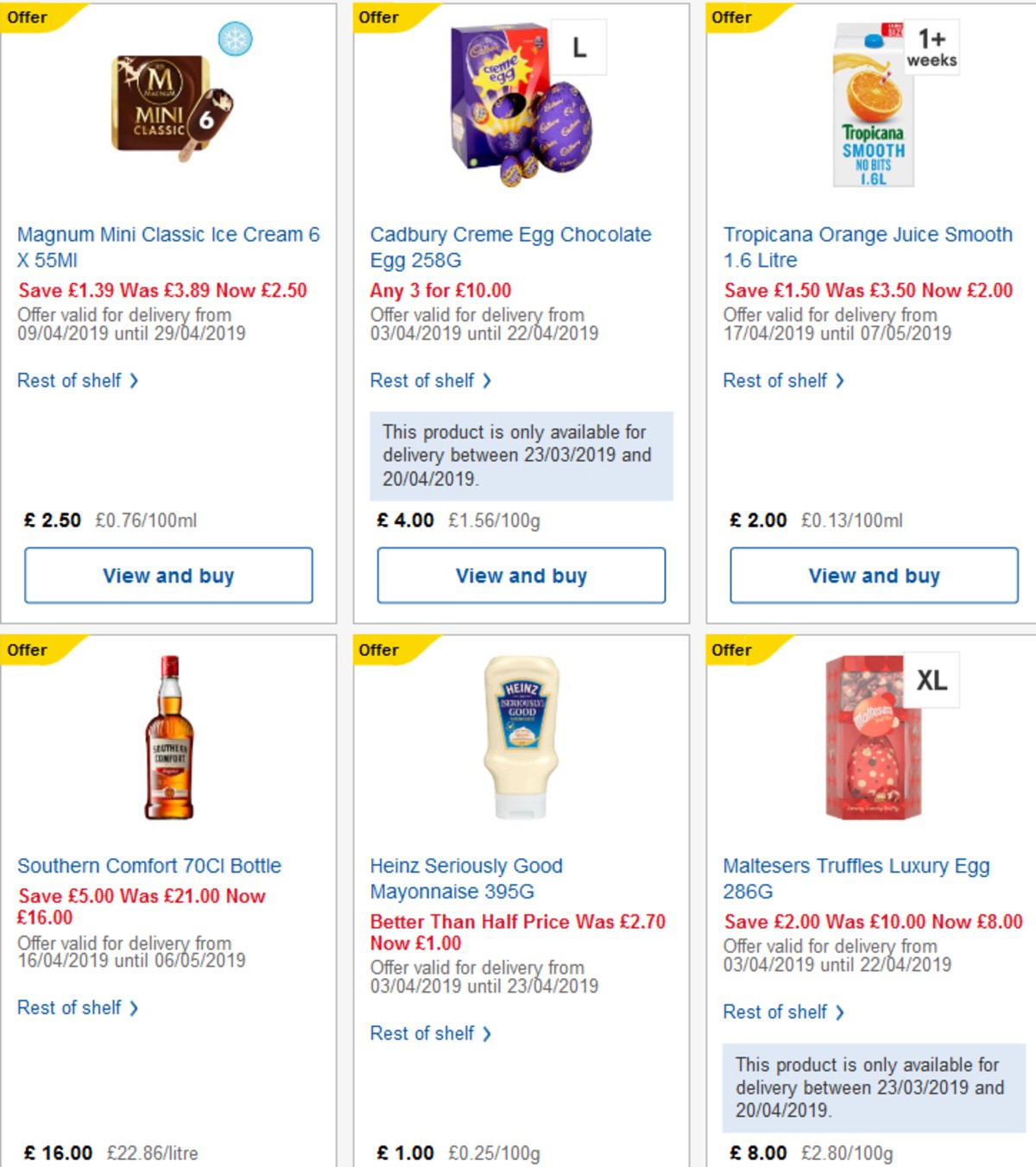This screenshot has height=1167, width=1036.
Task: Click the yellow Offer flag on the Magnum card
Action: [x=31, y=16]
